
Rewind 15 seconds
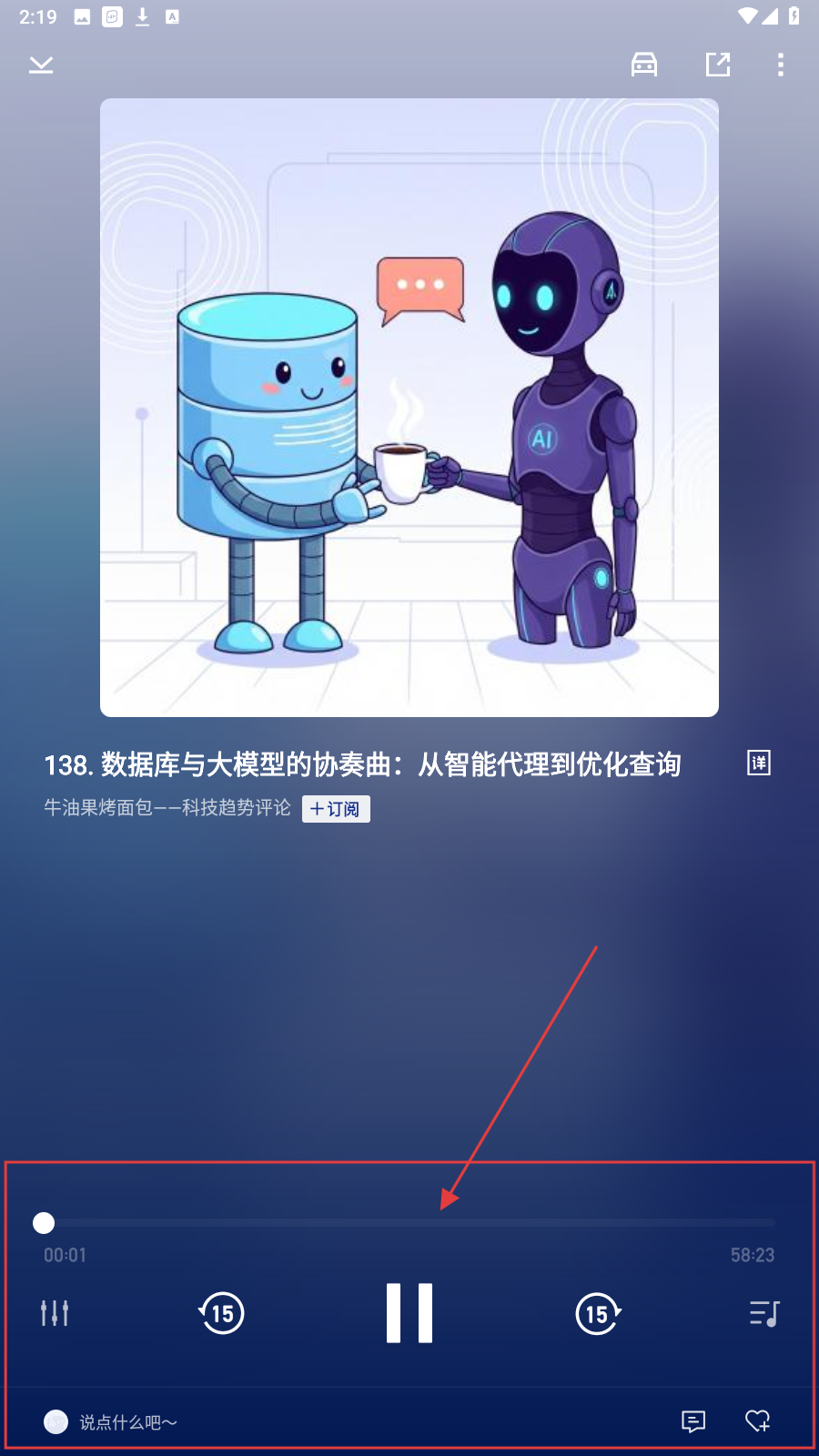tap(221, 1313)
